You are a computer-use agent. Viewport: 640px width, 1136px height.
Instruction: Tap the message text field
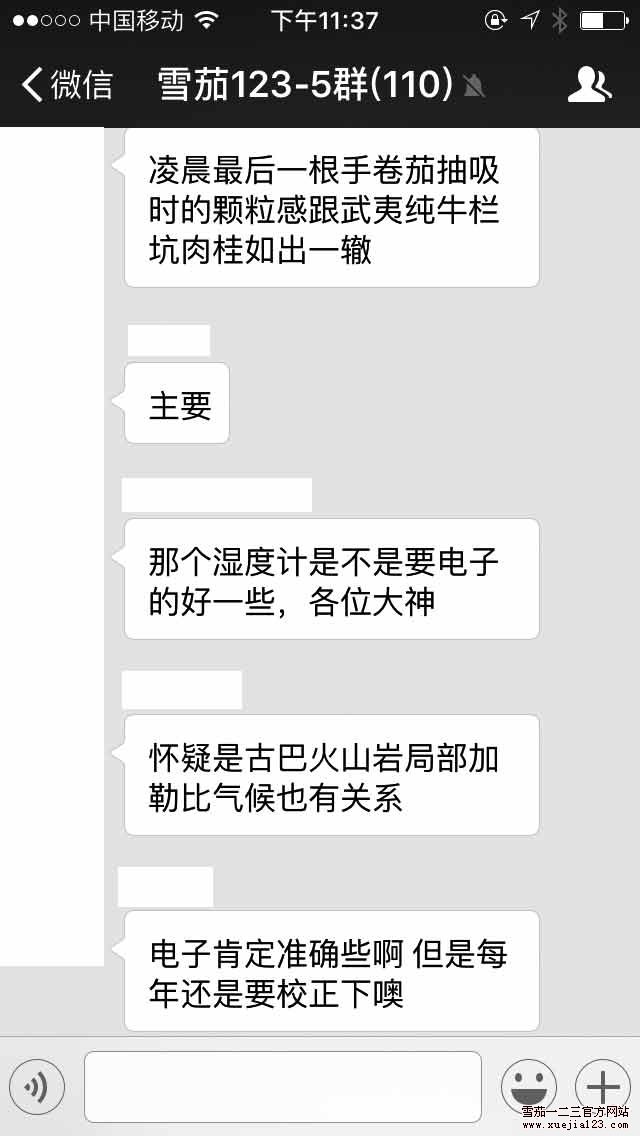click(283, 1086)
